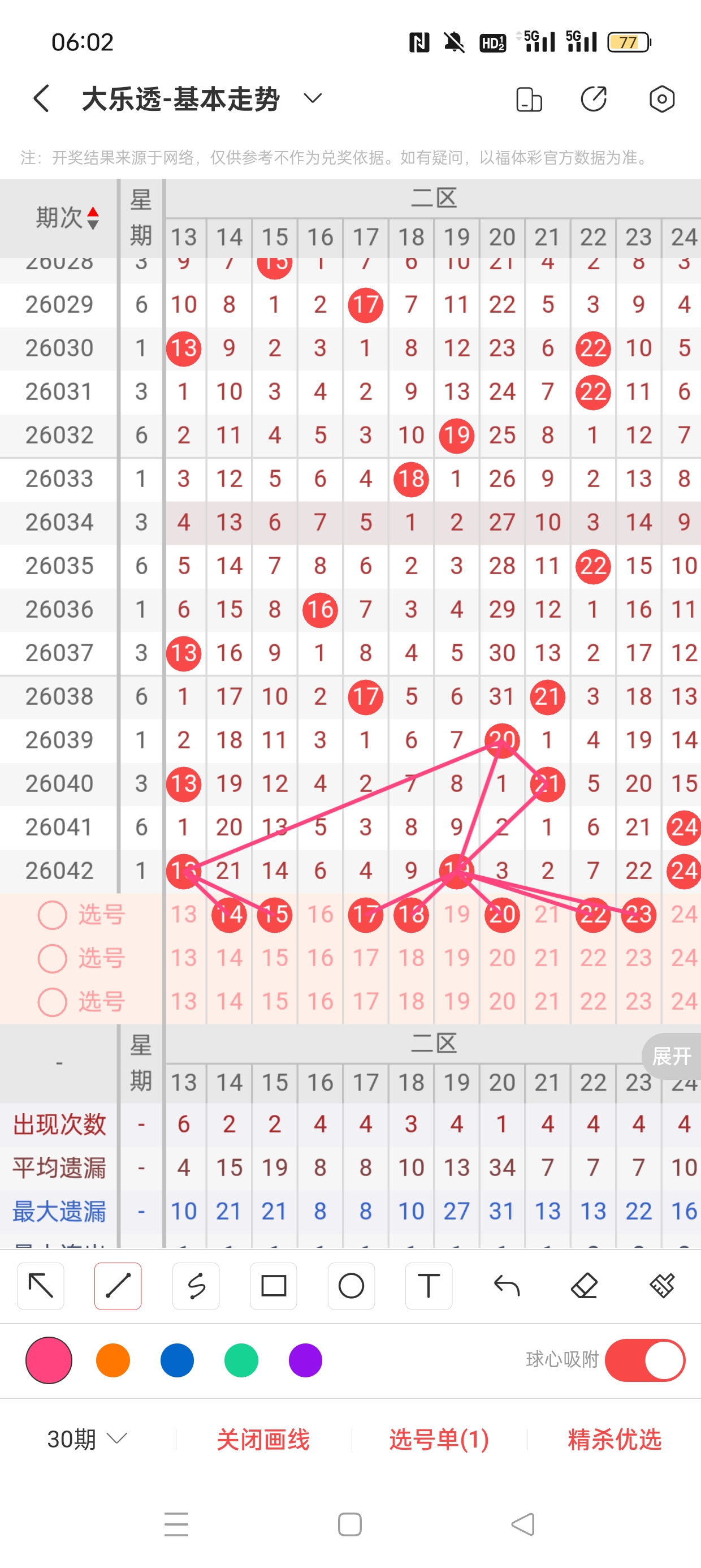701x1568 pixels.
Task: Choose the freehand curve tool
Action: click(x=196, y=1286)
